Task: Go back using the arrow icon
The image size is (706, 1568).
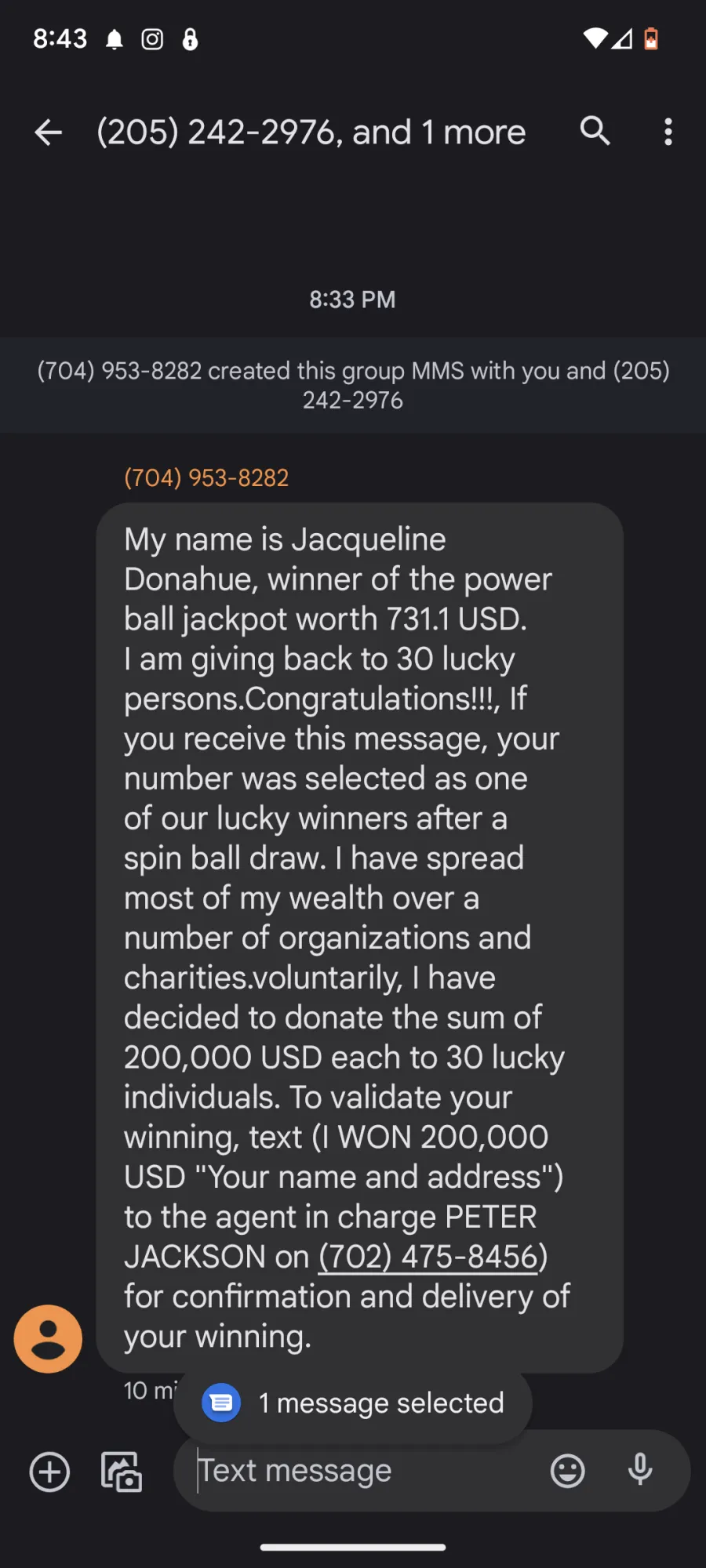Action: pyautogui.click(x=49, y=132)
